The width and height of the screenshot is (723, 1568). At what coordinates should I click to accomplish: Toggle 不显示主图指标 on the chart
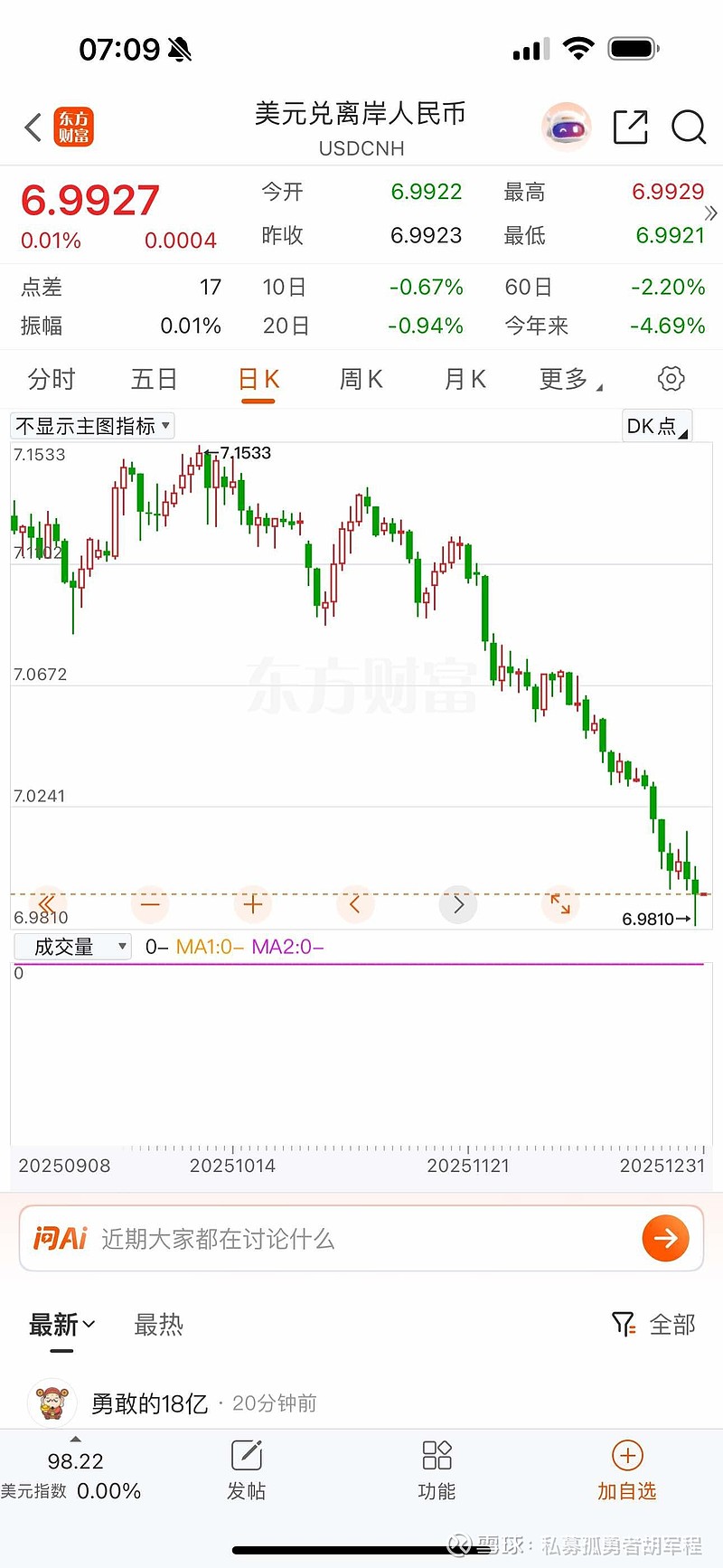click(x=91, y=425)
